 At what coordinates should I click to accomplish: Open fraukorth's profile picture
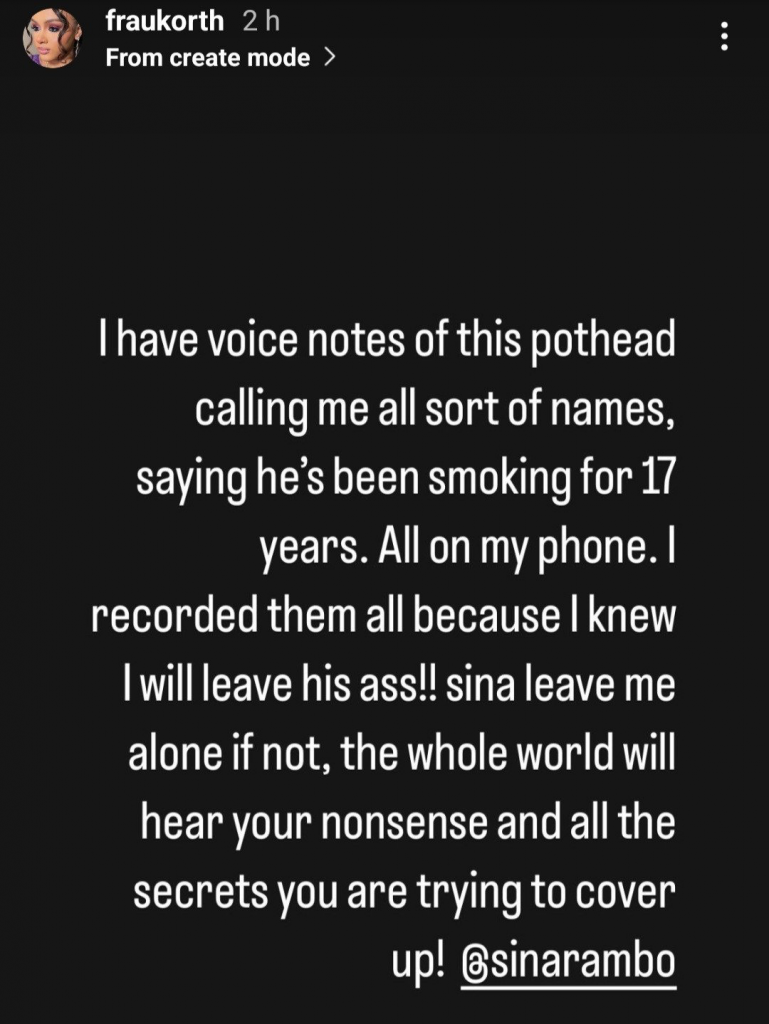[52, 40]
